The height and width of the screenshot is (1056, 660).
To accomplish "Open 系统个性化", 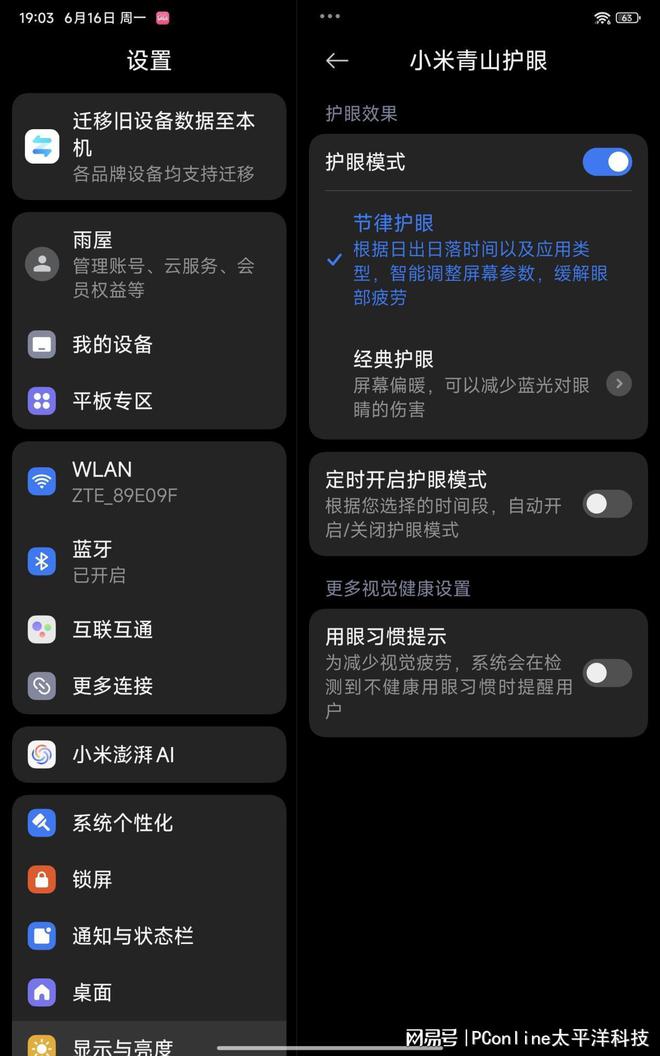I will coord(149,823).
